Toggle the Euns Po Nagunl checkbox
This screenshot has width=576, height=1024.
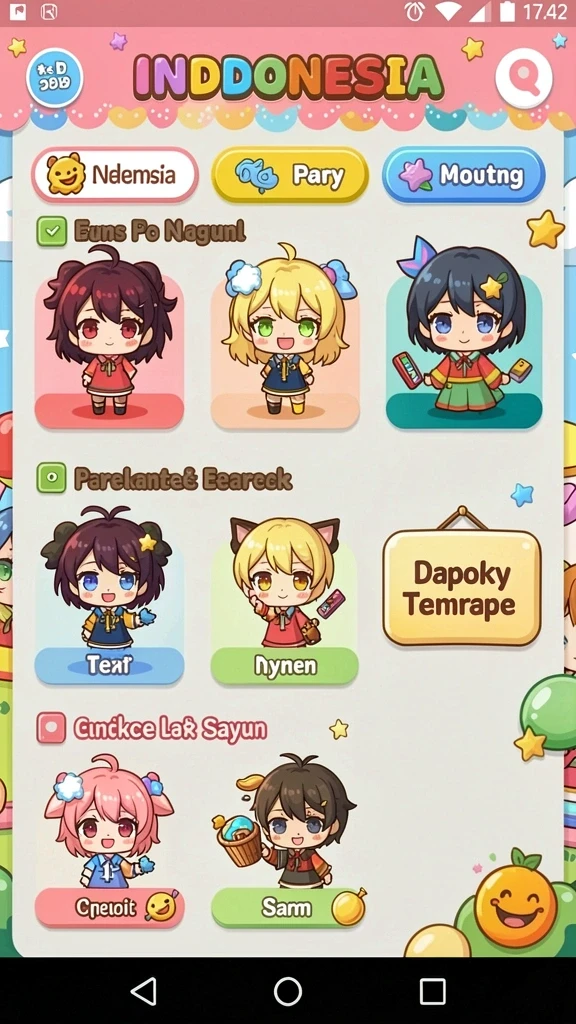[x=52, y=231]
